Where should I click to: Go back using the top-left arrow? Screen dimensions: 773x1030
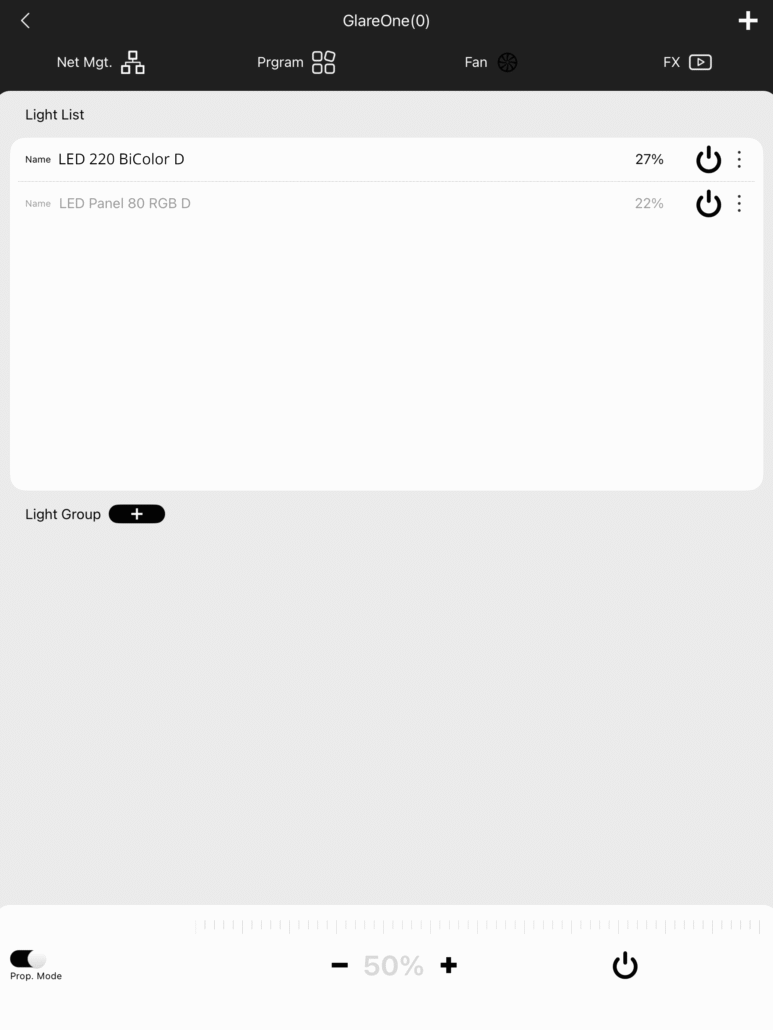(25, 21)
